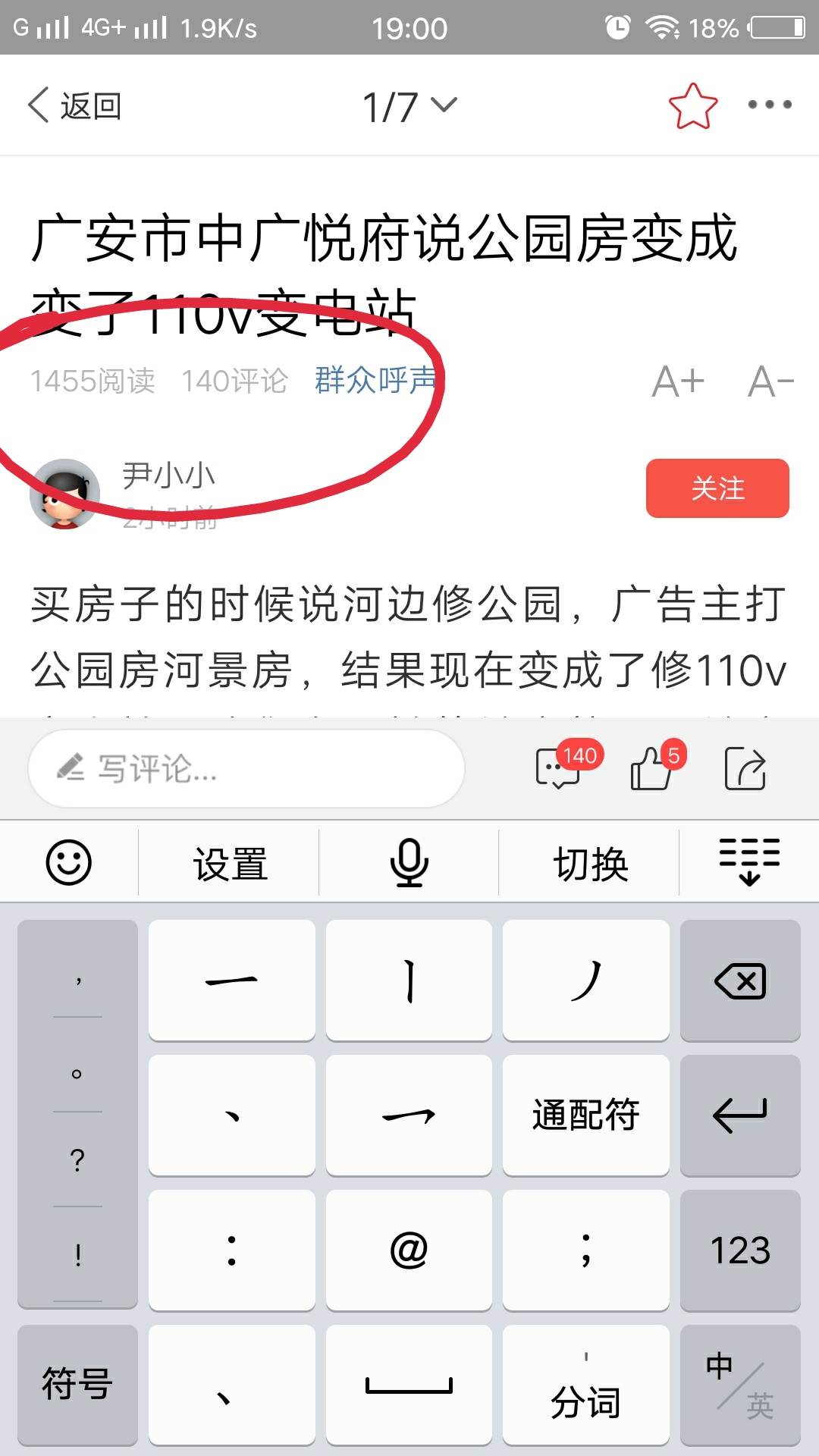819x1456 pixels.
Task: Tap the keyboard backspace key
Action: coord(740,981)
